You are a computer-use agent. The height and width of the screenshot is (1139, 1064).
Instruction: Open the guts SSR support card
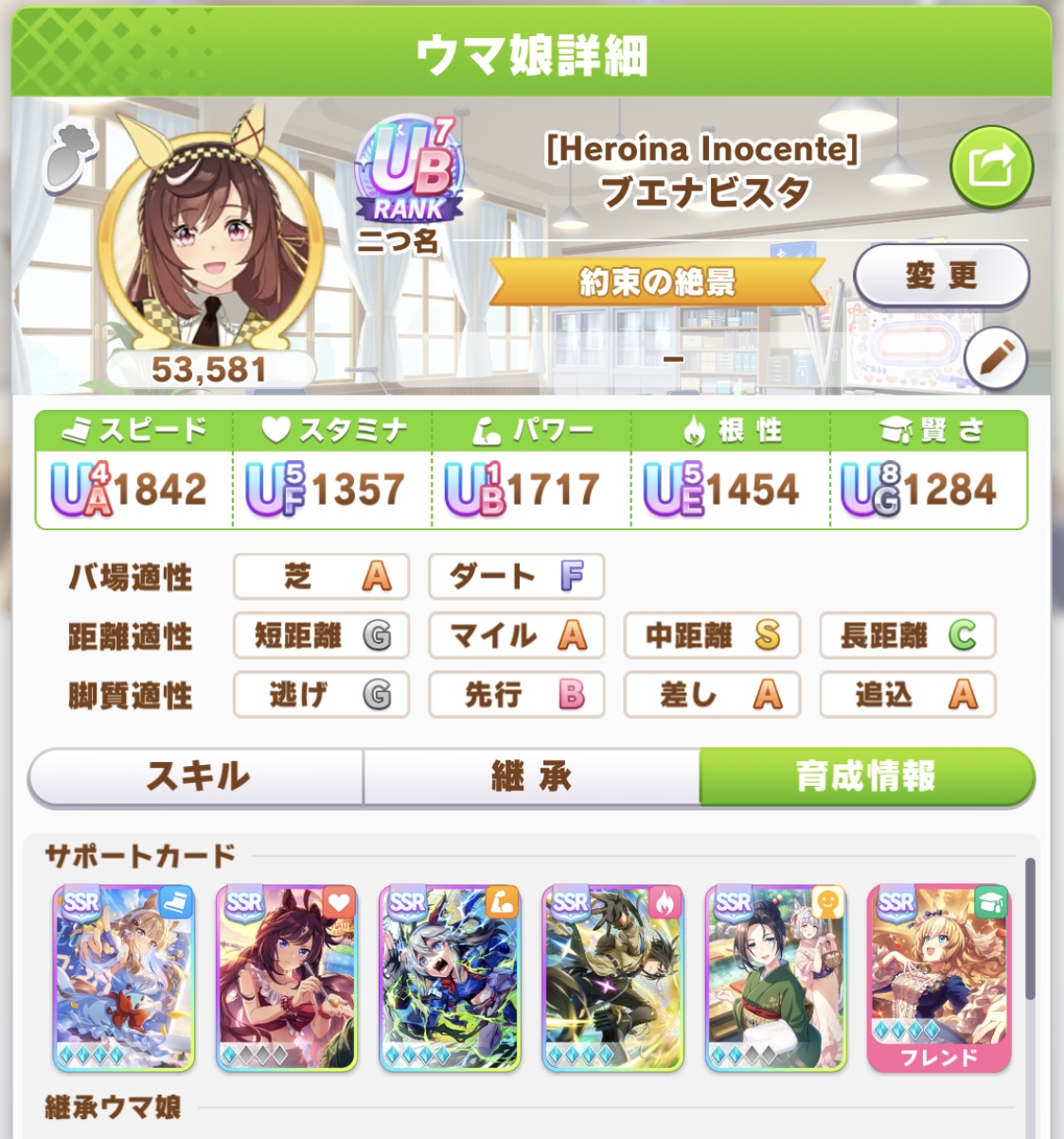pos(612,978)
